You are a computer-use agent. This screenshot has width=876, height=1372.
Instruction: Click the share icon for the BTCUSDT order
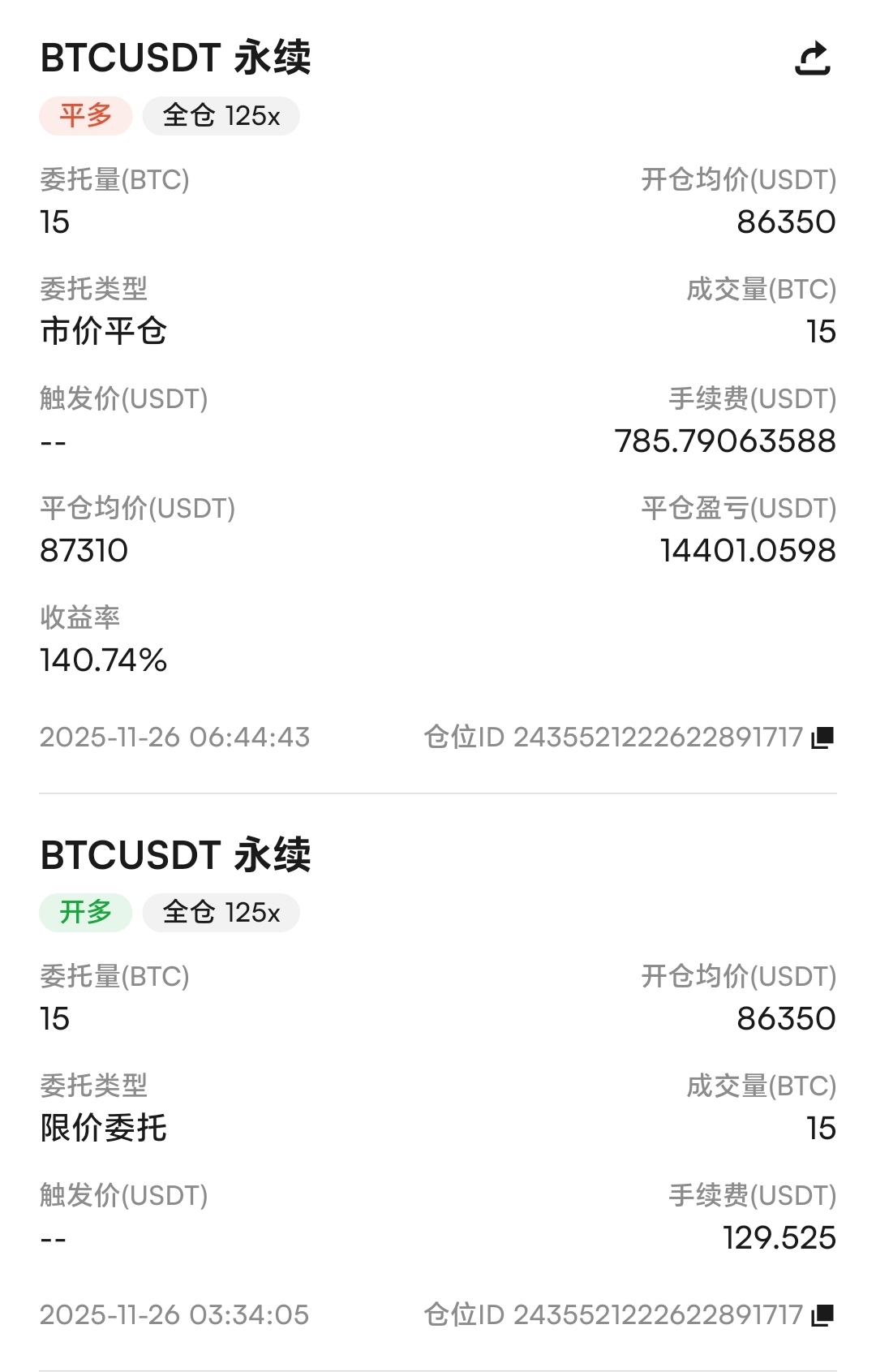point(814,57)
